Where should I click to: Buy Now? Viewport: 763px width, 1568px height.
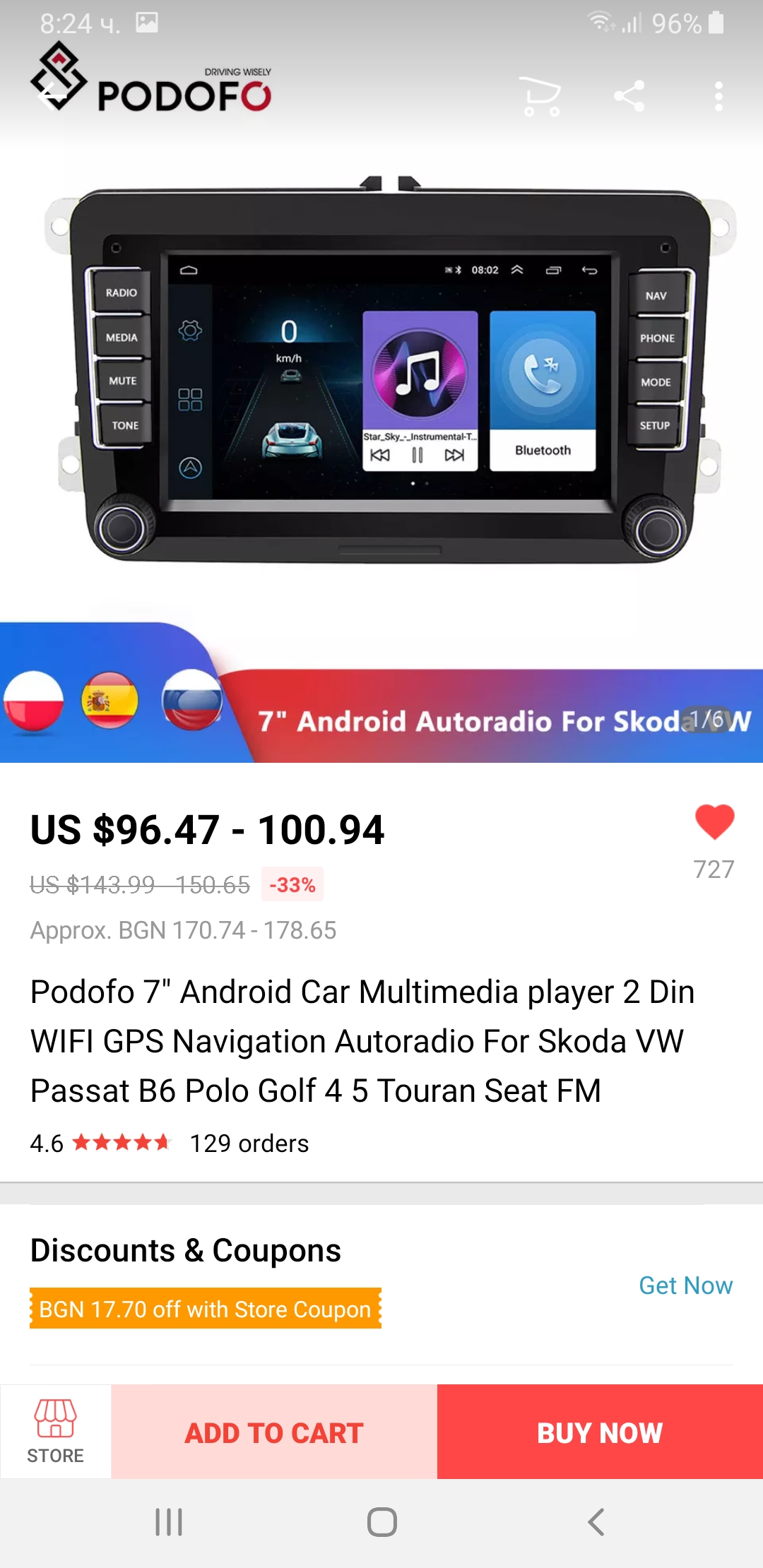(600, 1432)
